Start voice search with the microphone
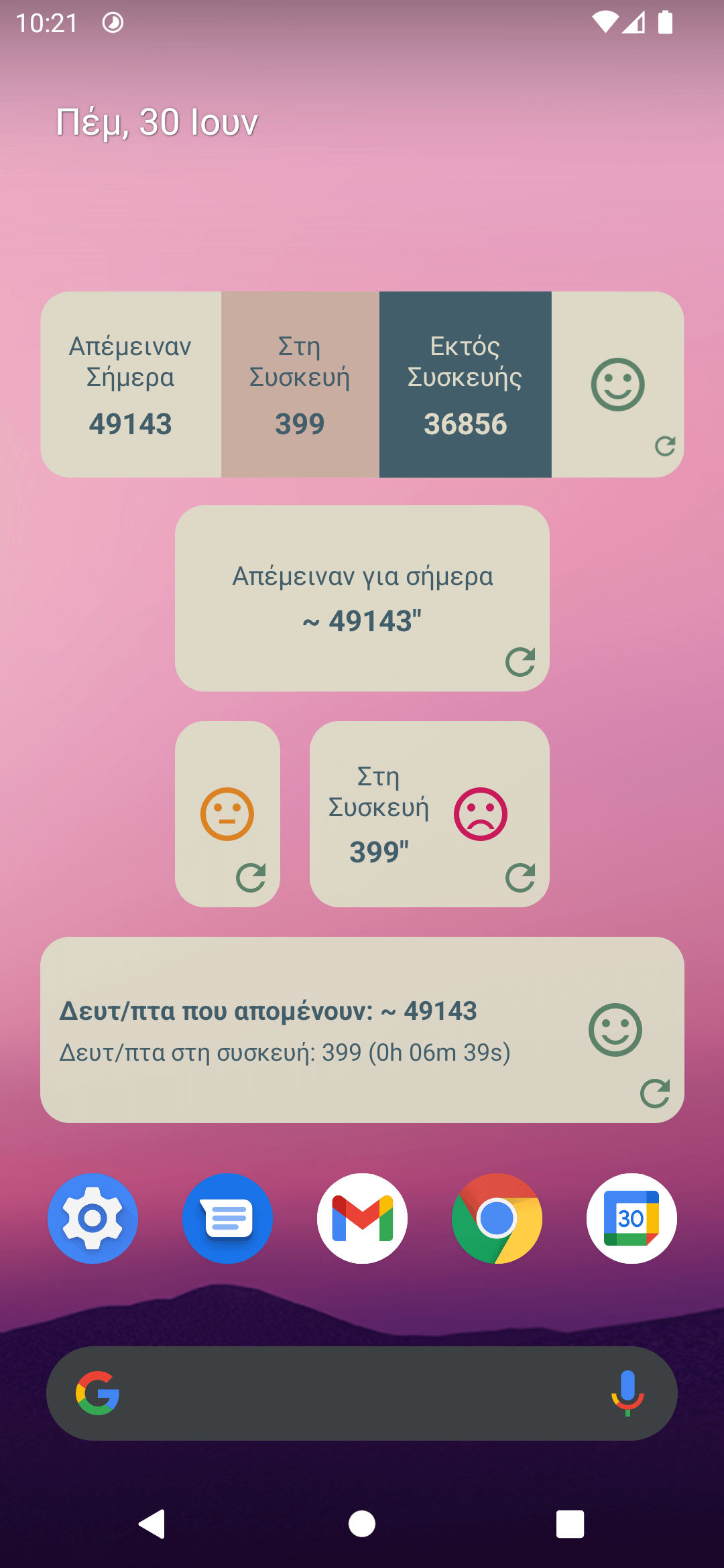This screenshot has height=1568, width=724. click(627, 1393)
